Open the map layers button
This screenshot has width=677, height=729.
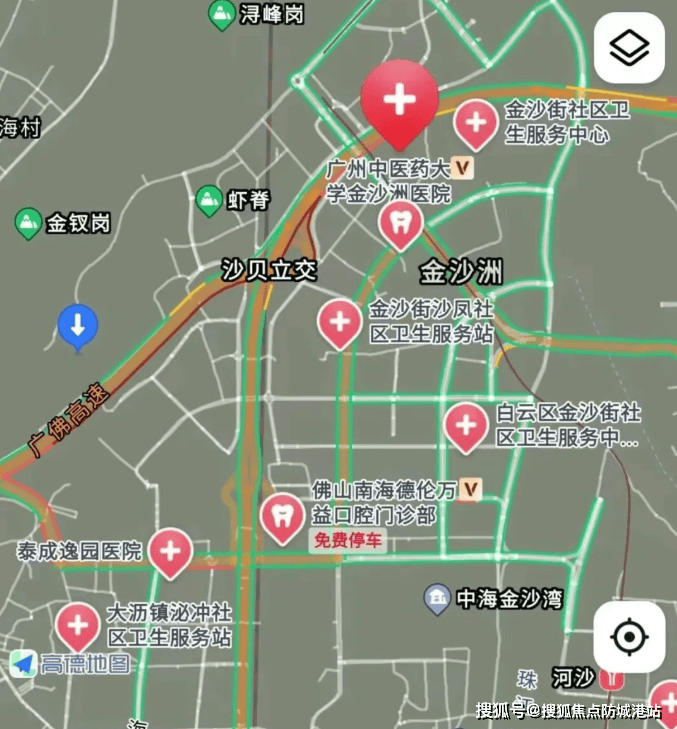coord(629,47)
